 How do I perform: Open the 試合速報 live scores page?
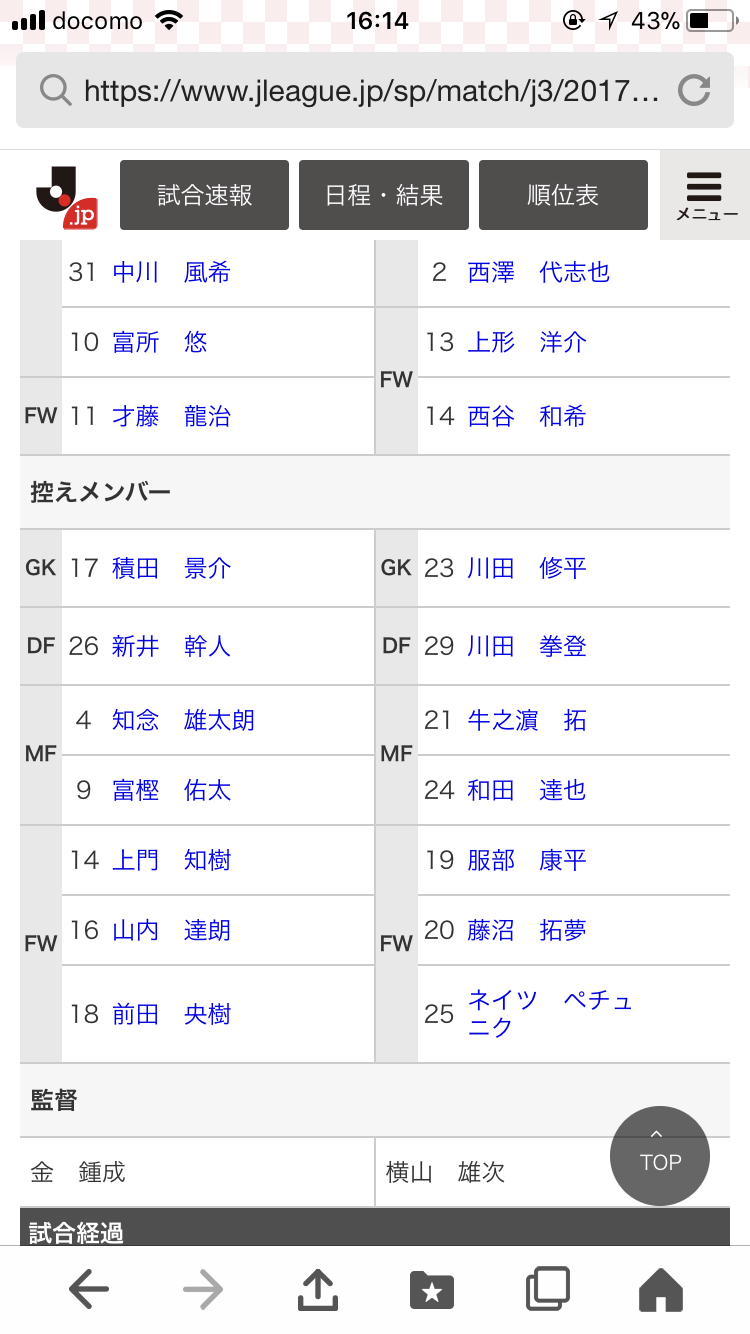point(205,195)
